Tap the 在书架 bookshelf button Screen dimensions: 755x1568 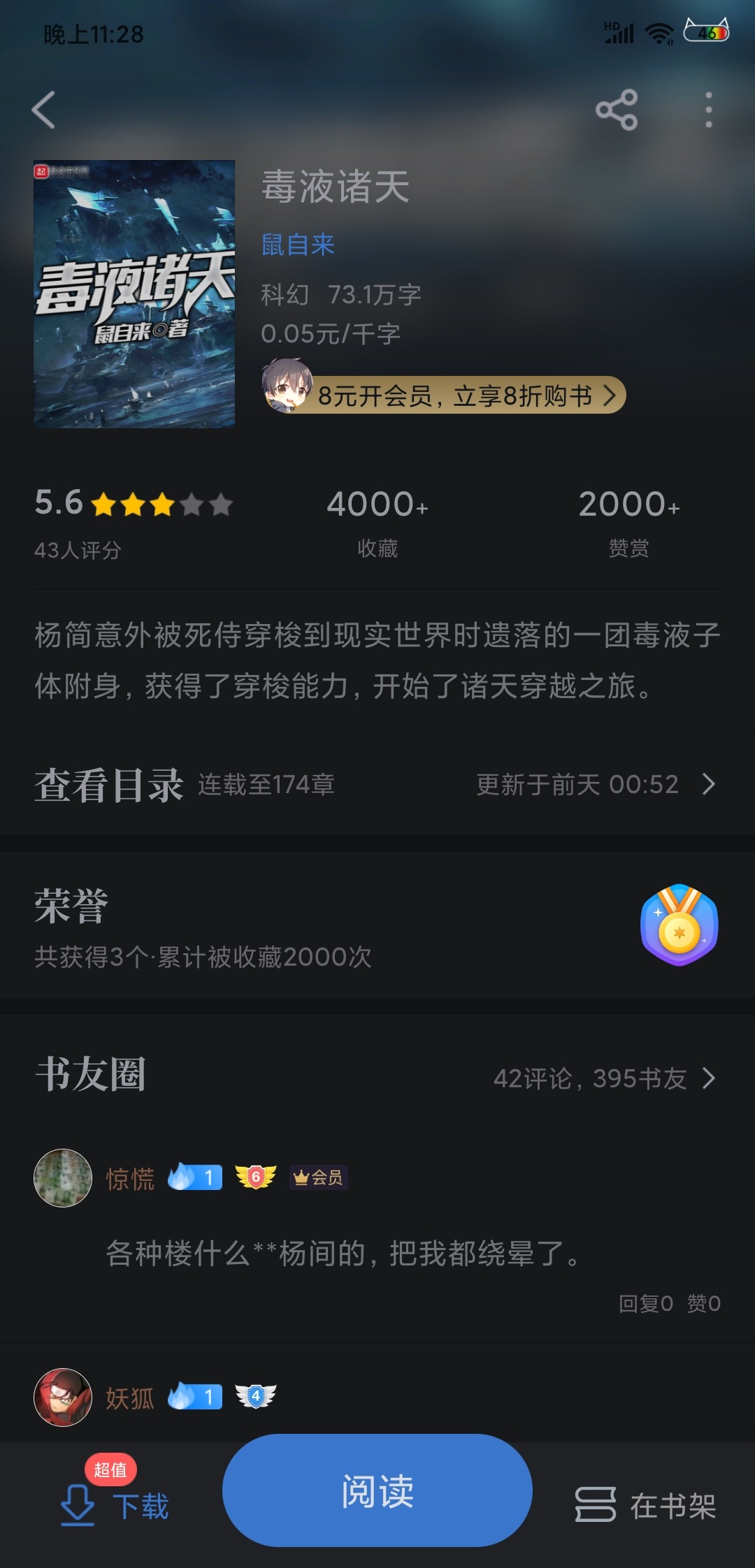click(645, 1505)
